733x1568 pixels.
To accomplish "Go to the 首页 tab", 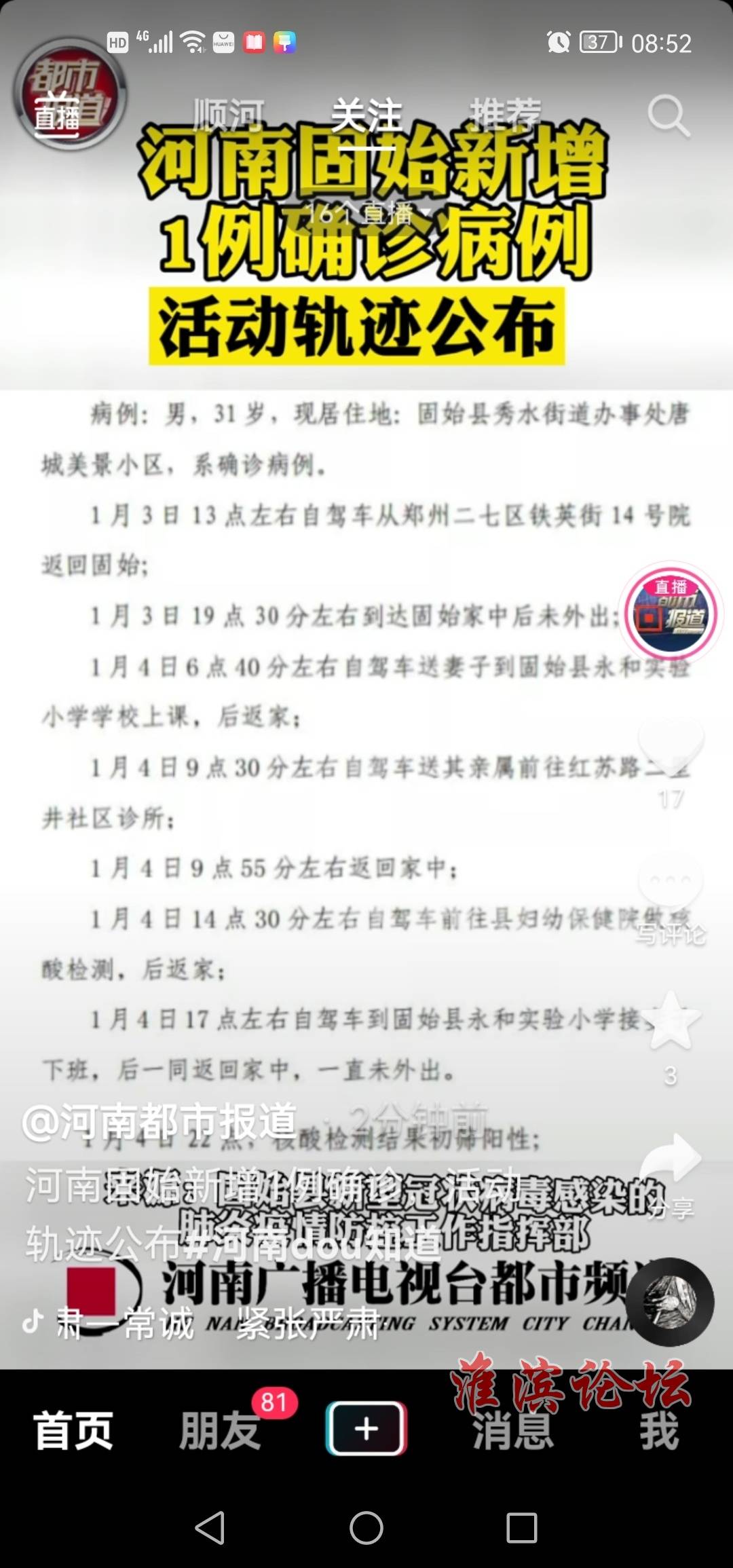I will tap(73, 1430).
